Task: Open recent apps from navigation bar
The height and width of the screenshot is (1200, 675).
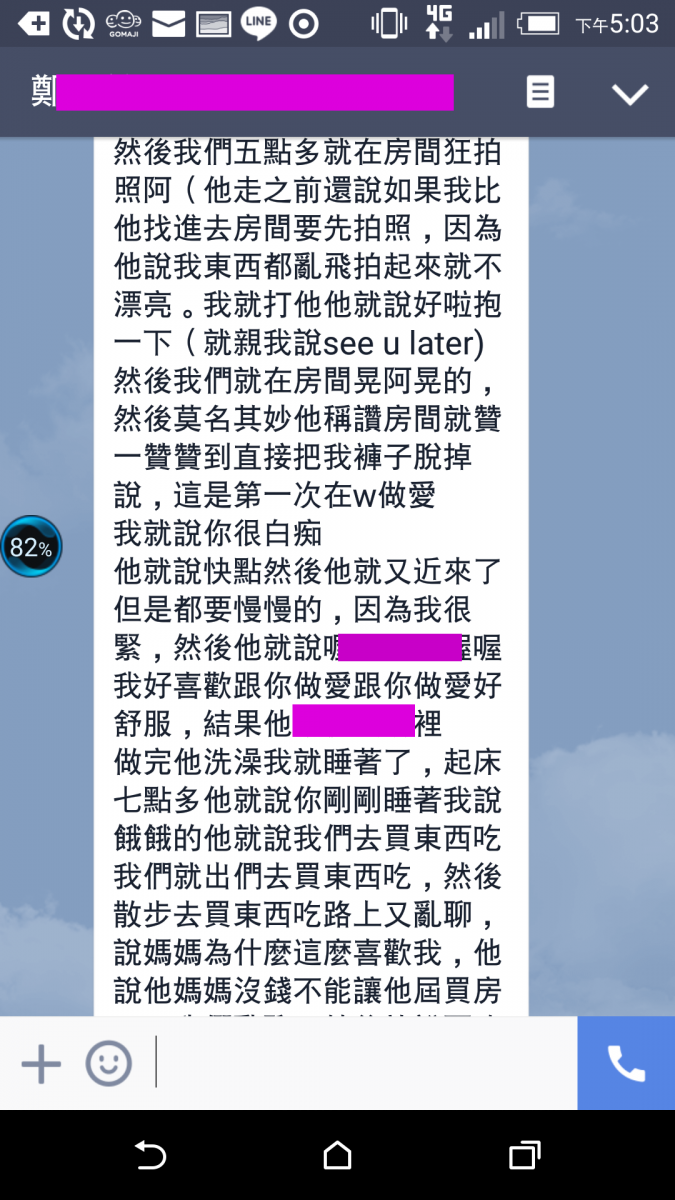Action: tap(524, 1156)
